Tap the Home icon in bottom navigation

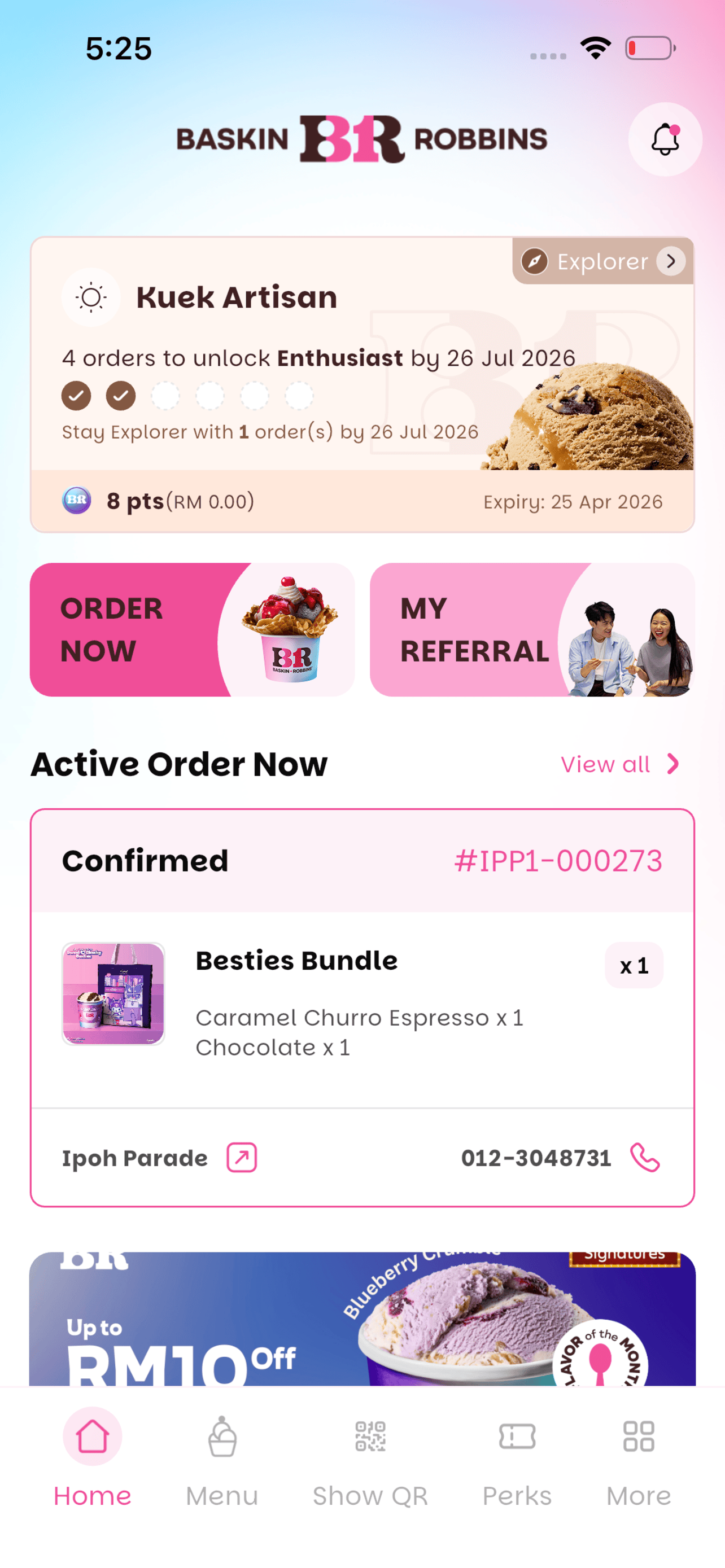[93, 1438]
